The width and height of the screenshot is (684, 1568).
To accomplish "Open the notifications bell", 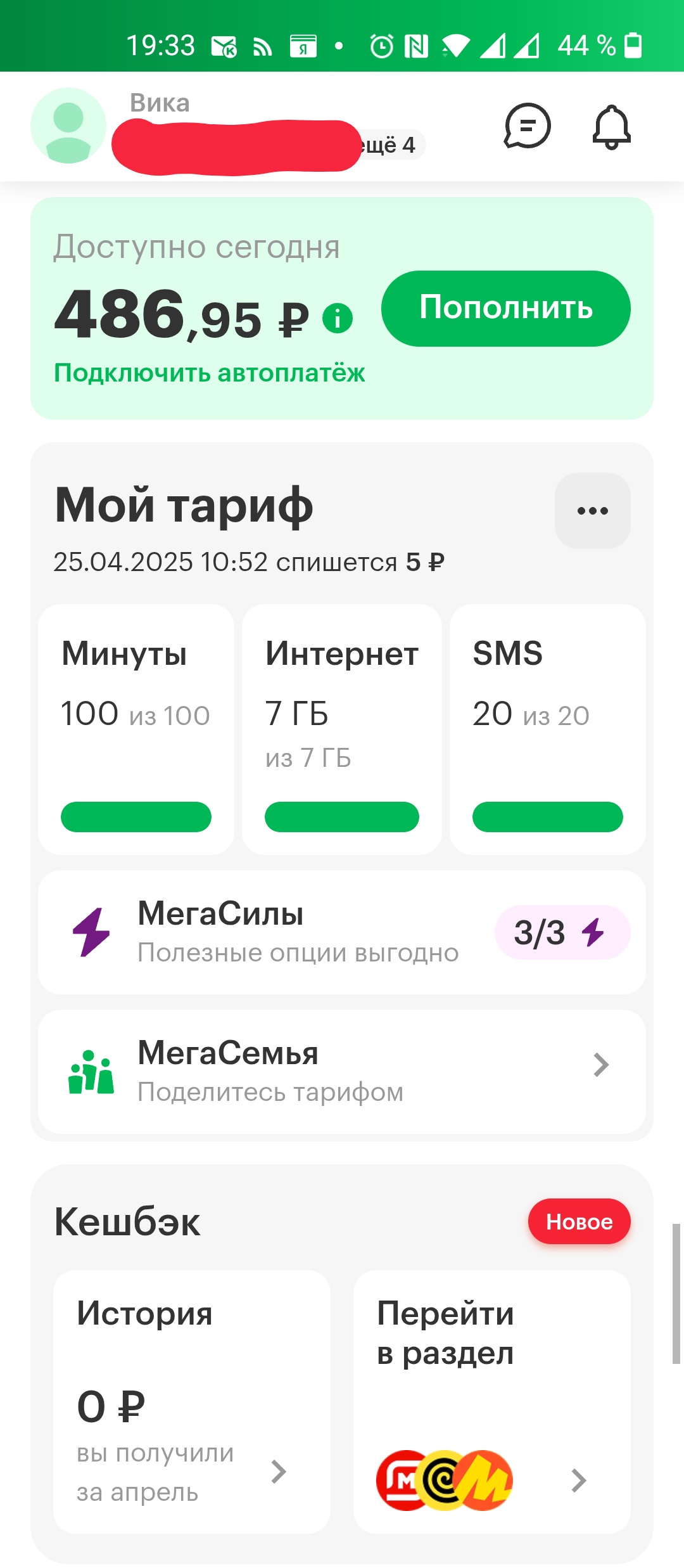I will [x=611, y=127].
